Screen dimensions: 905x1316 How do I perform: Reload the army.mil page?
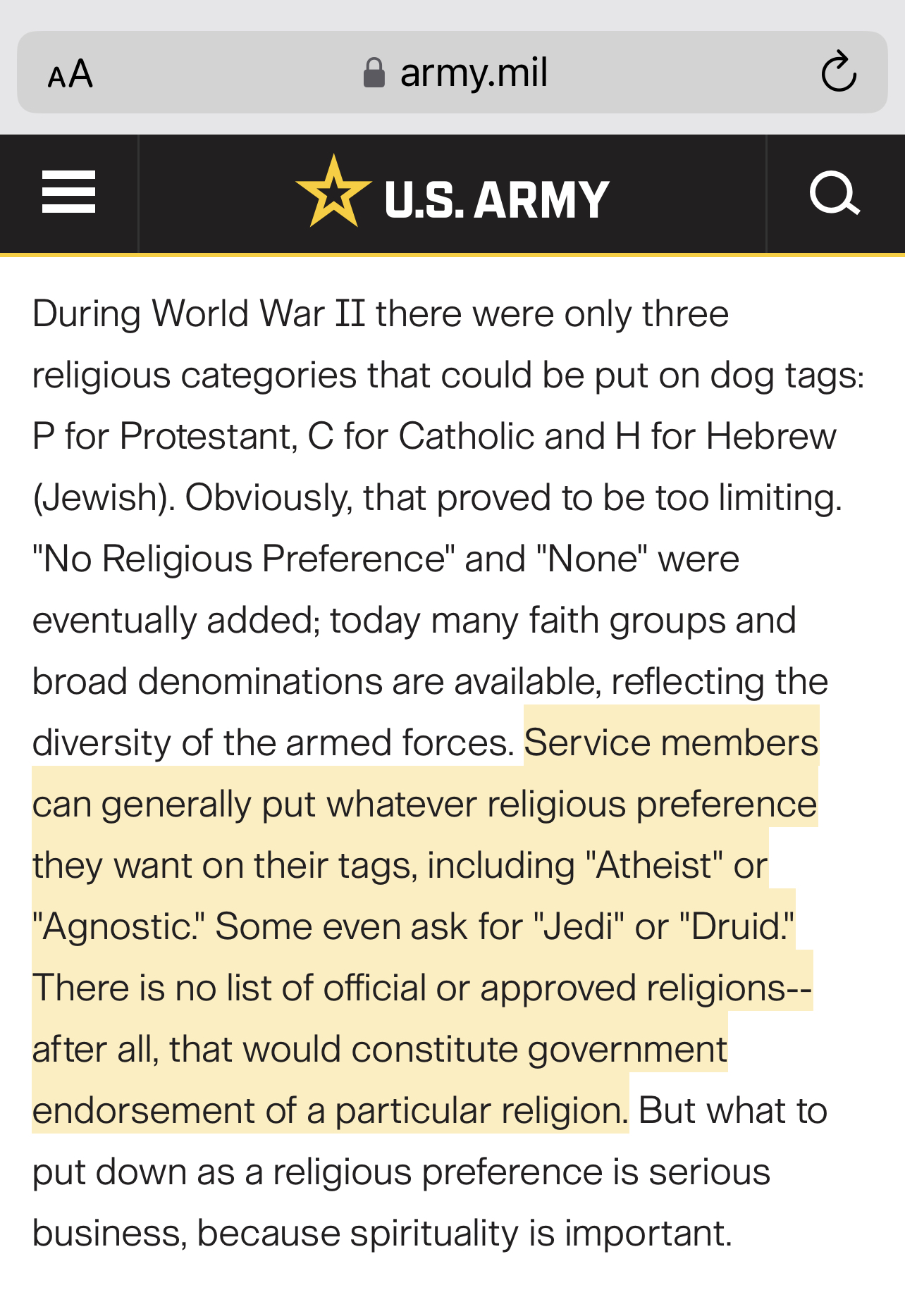838,71
